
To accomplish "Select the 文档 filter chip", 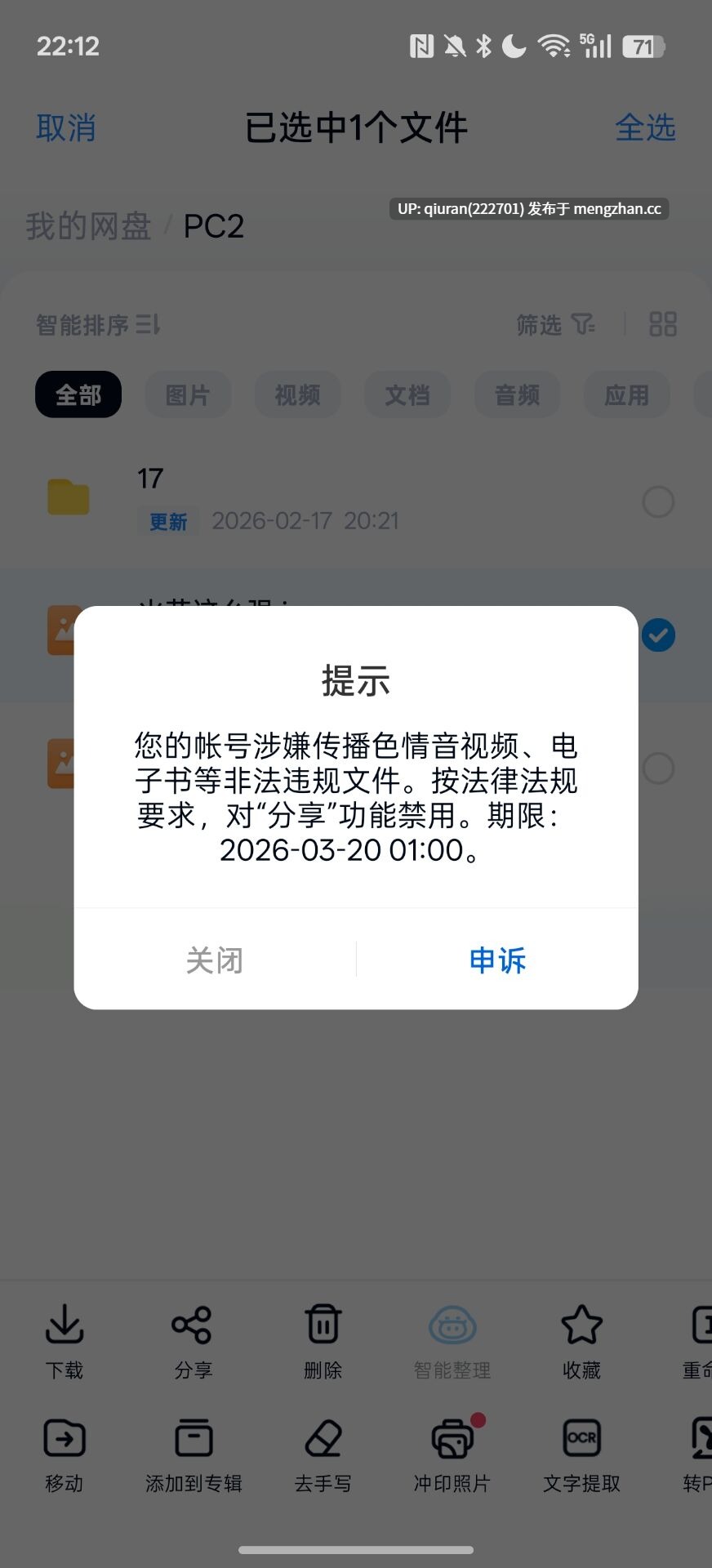I will pos(407,394).
